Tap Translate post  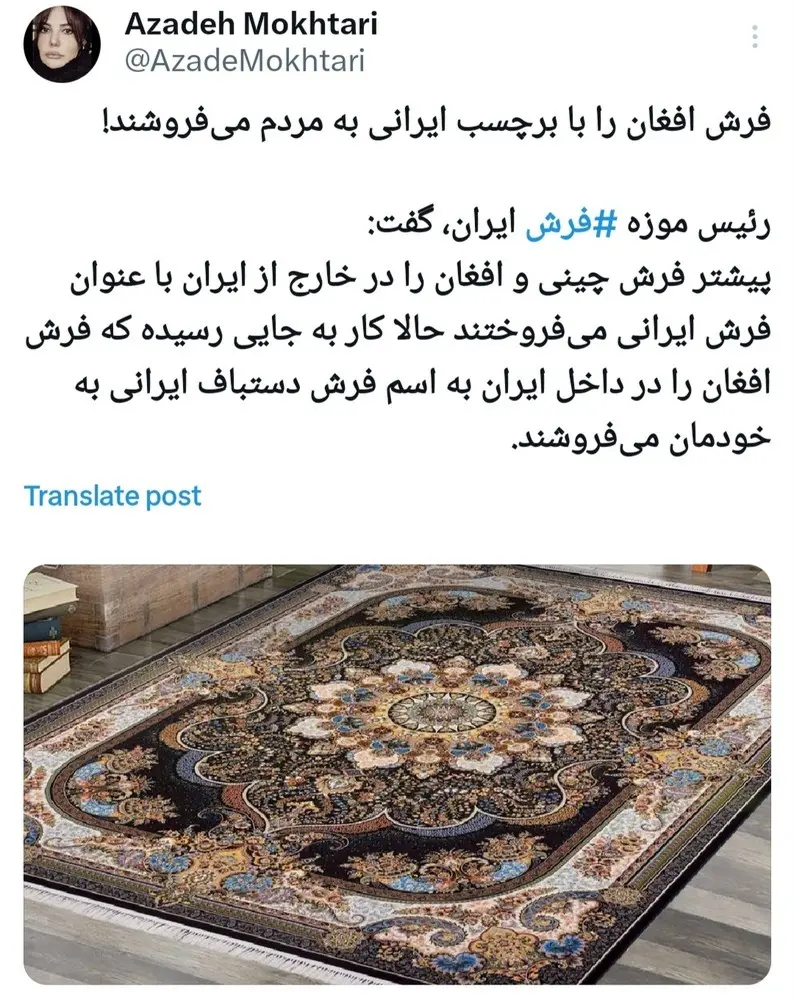point(113,495)
